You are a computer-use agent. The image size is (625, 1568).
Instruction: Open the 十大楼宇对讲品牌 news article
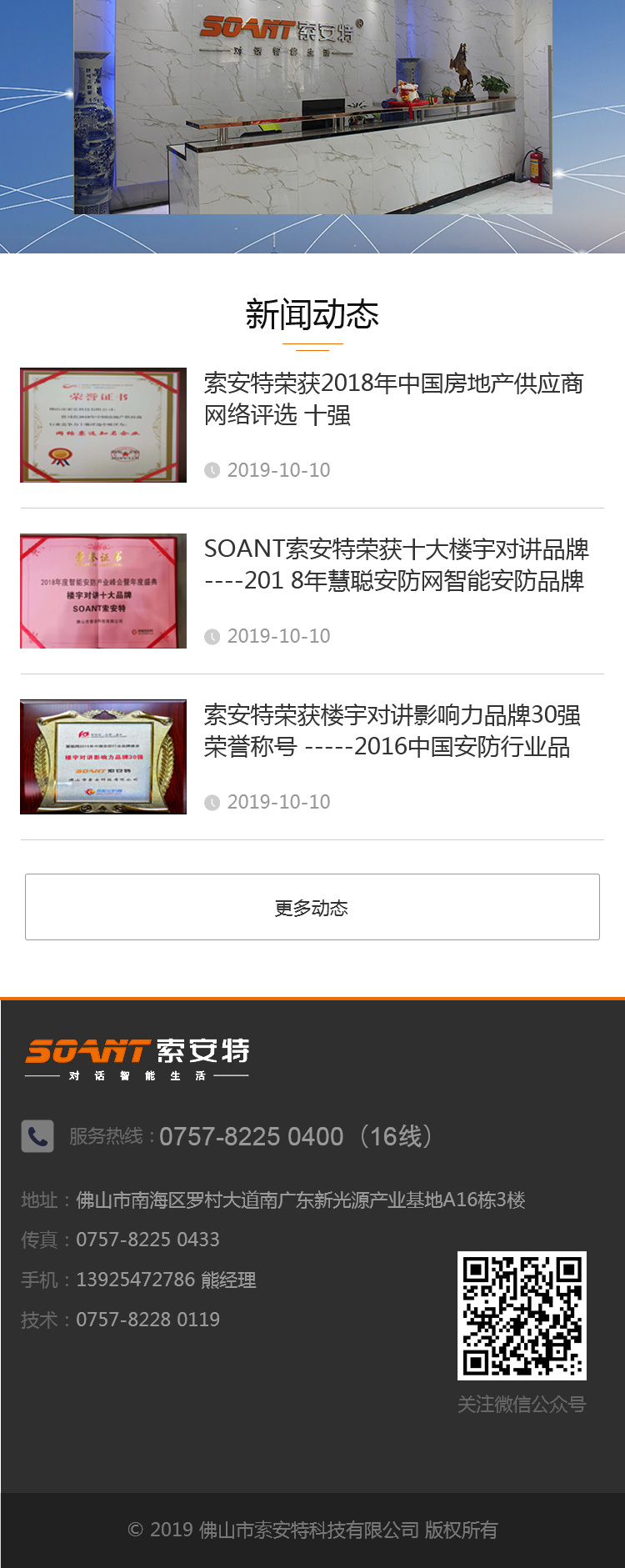pos(396,564)
